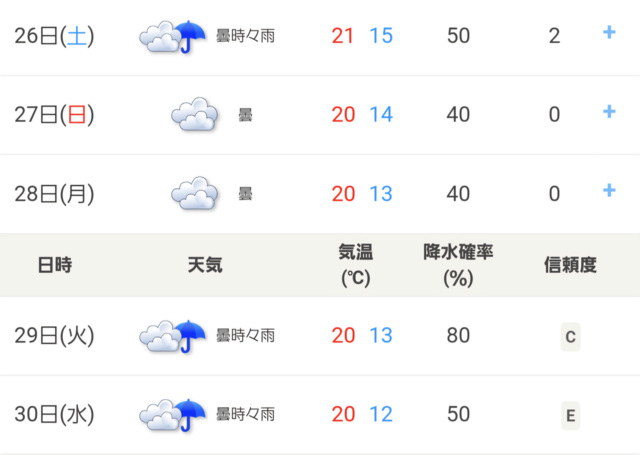This screenshot has width=640, height=455.
Task: Expand the 28日(月) forecast details
Action: tap(609, 190)
